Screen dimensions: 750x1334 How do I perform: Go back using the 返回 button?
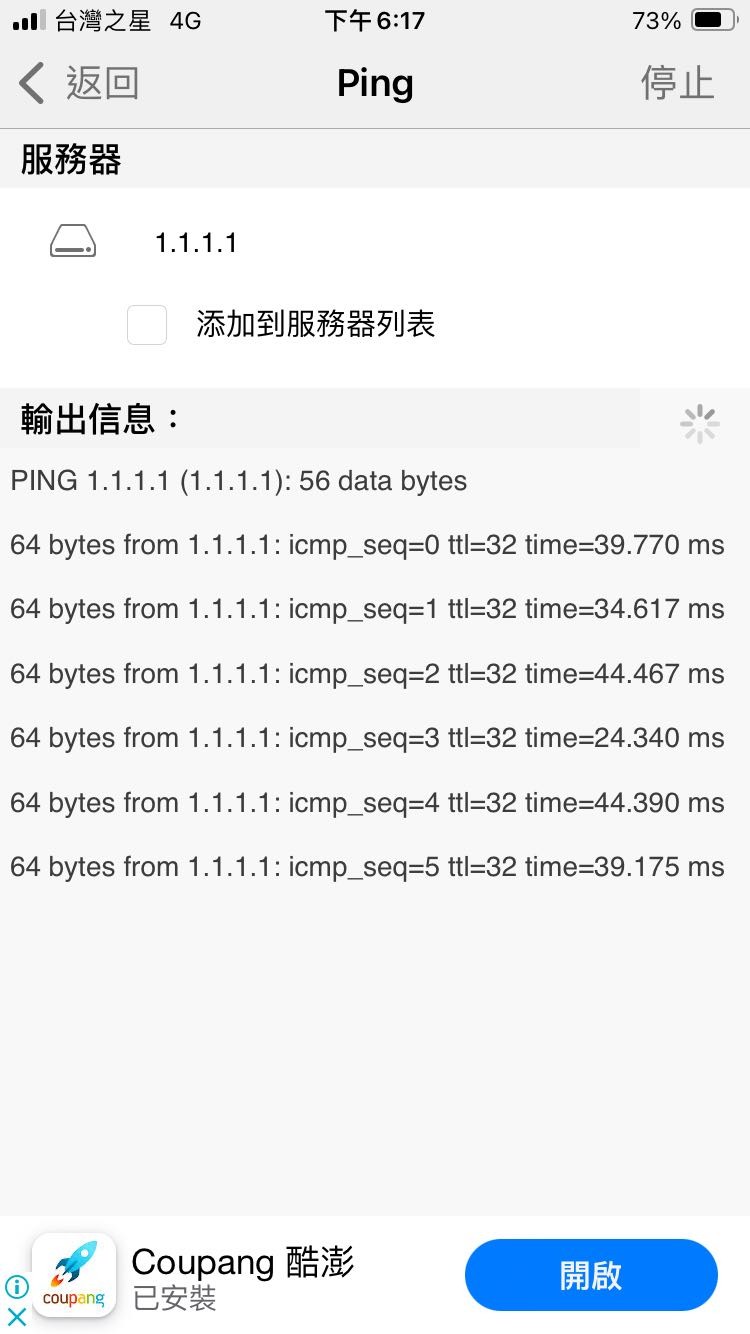pyautogui.click(x=80, y=84)
